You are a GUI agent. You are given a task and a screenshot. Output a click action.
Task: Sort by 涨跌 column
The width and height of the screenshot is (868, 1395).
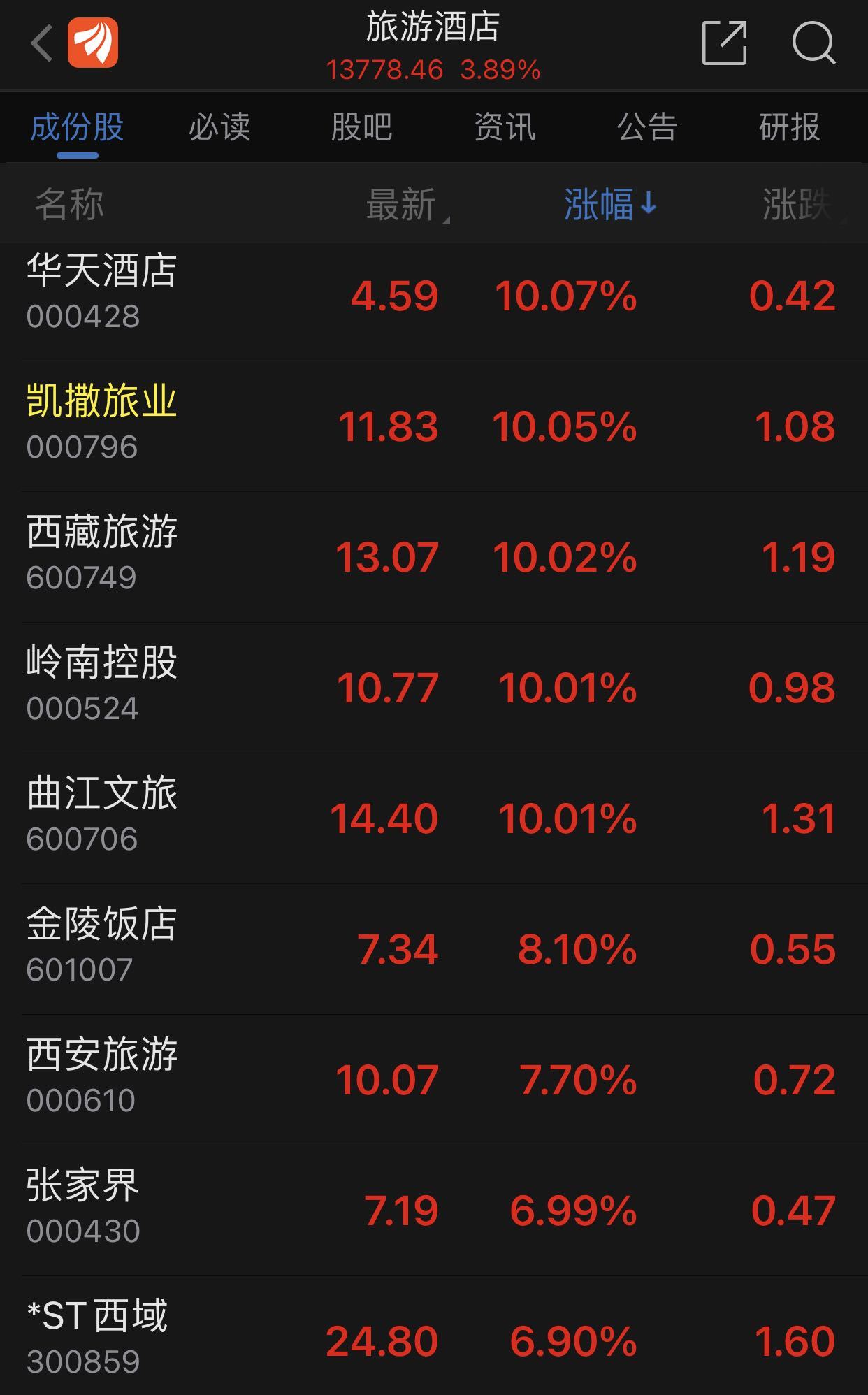[x=800, y=205]
